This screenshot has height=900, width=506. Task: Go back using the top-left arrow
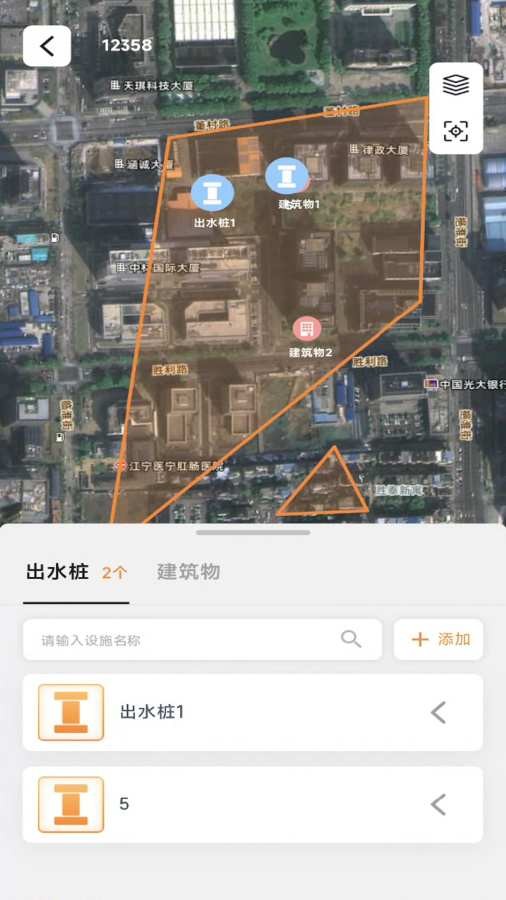pos(47,46)
